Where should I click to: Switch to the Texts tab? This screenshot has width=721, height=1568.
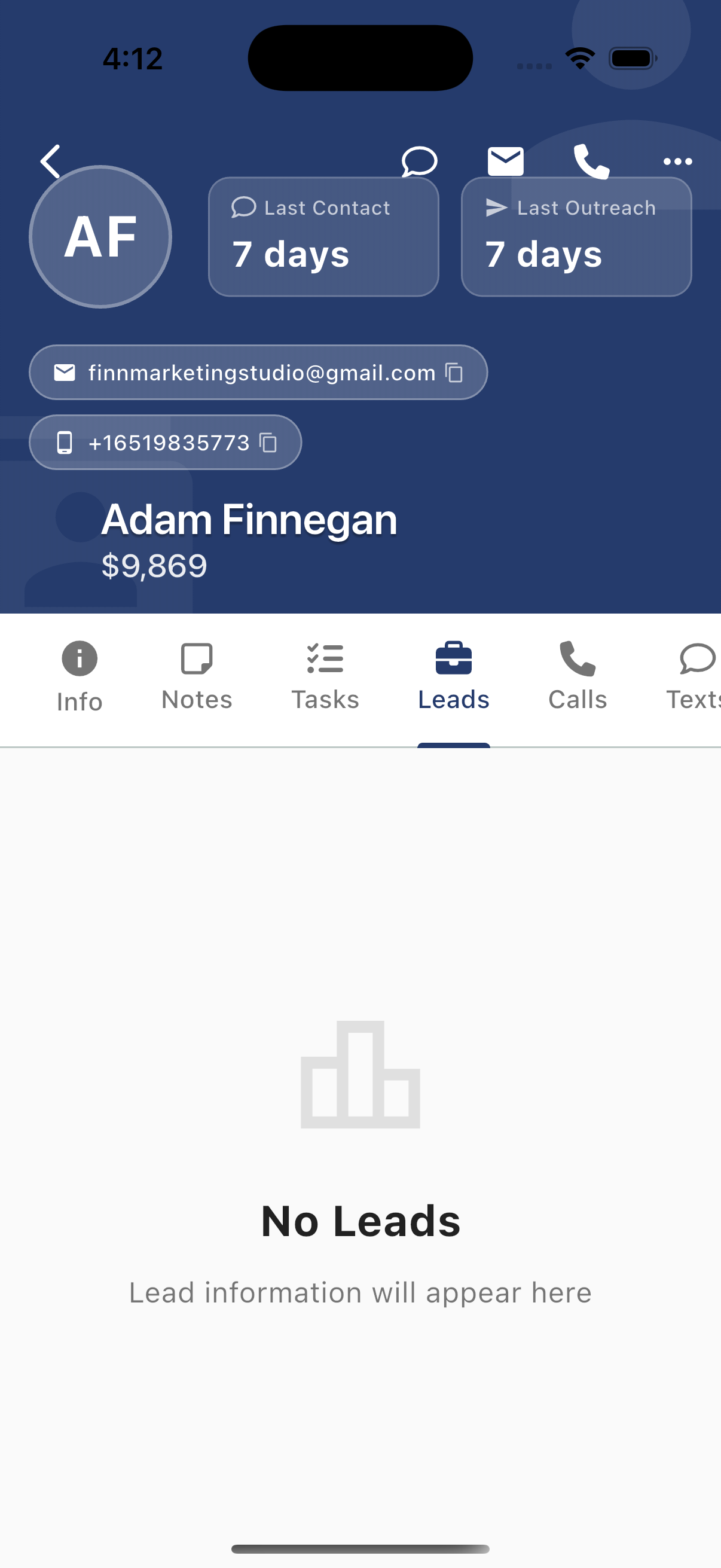[695, 677]
